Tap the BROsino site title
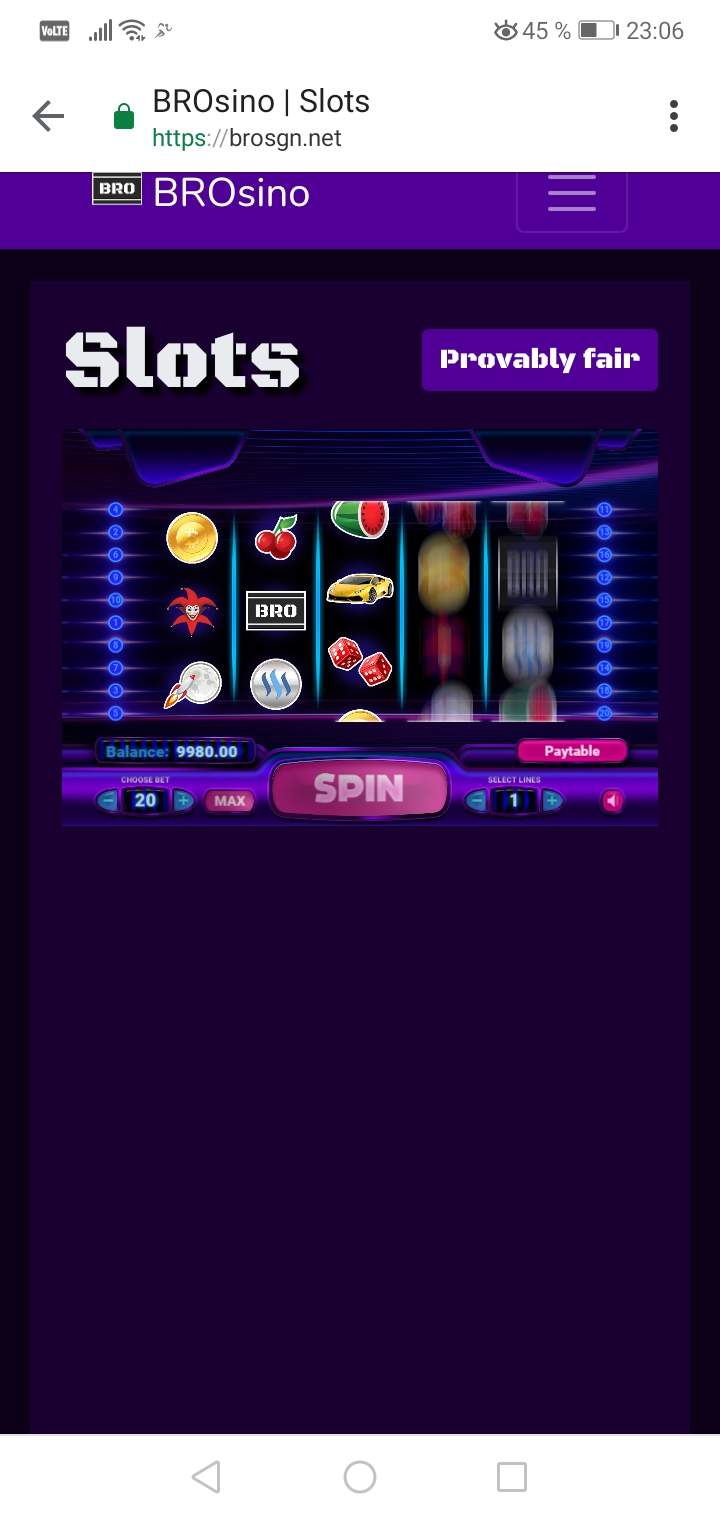The width and height of the screenshot is (720, 1520). click(x=231, y=192)
